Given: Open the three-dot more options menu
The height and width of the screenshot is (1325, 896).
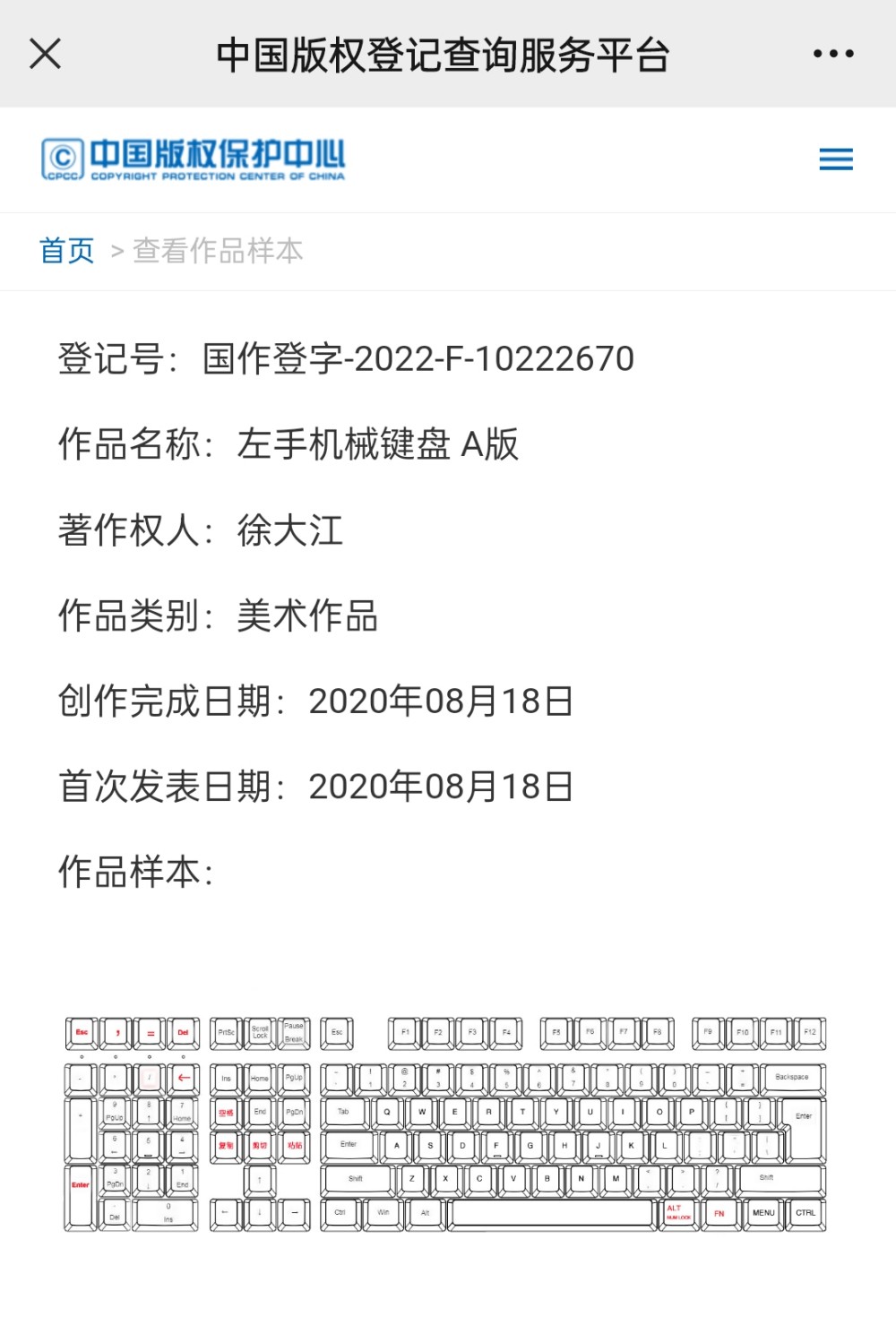Looking at the screenshot, I should [x=832, y=54].
